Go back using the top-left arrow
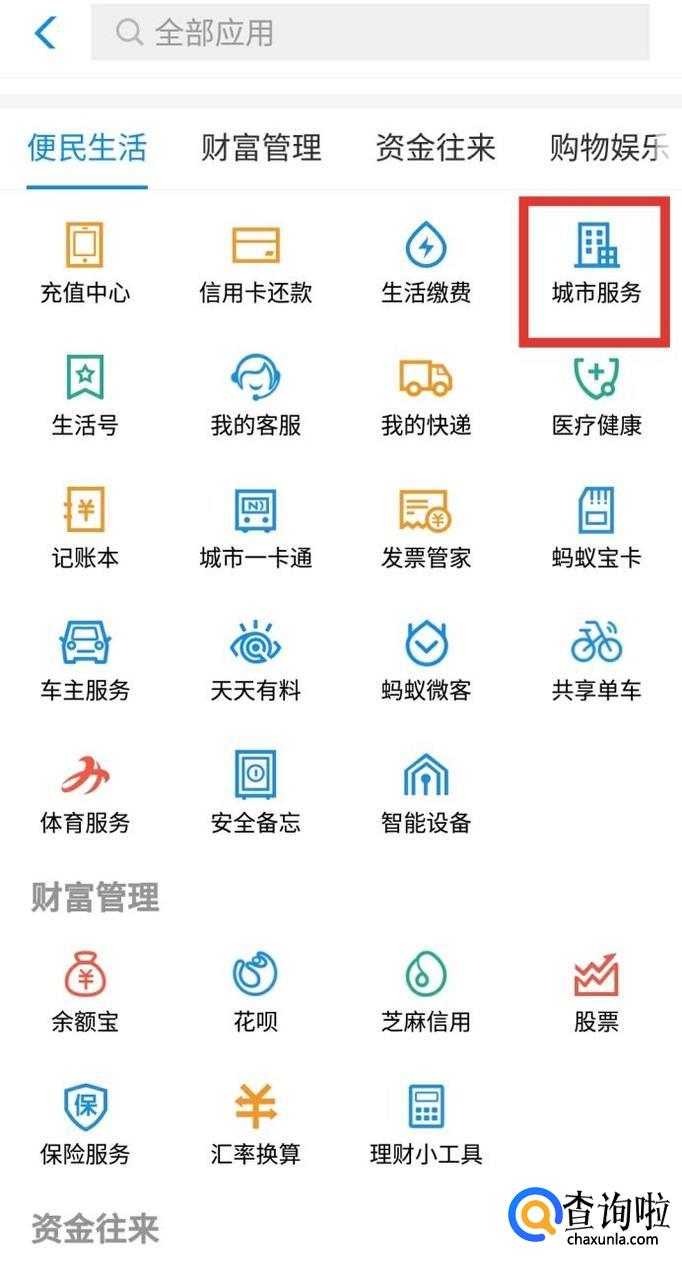 [x=45, y=33]
